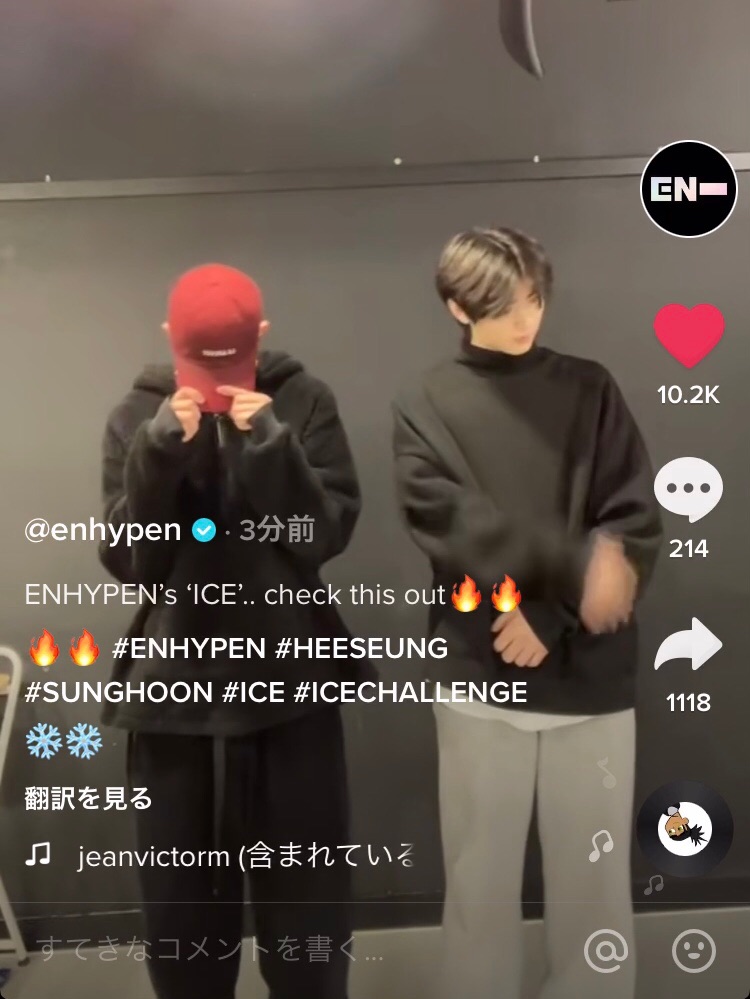Open the #ICECHALLENGE hashtag
Image resolution: width=750 pixels, height=999 pixels.
tap(410, 692)
